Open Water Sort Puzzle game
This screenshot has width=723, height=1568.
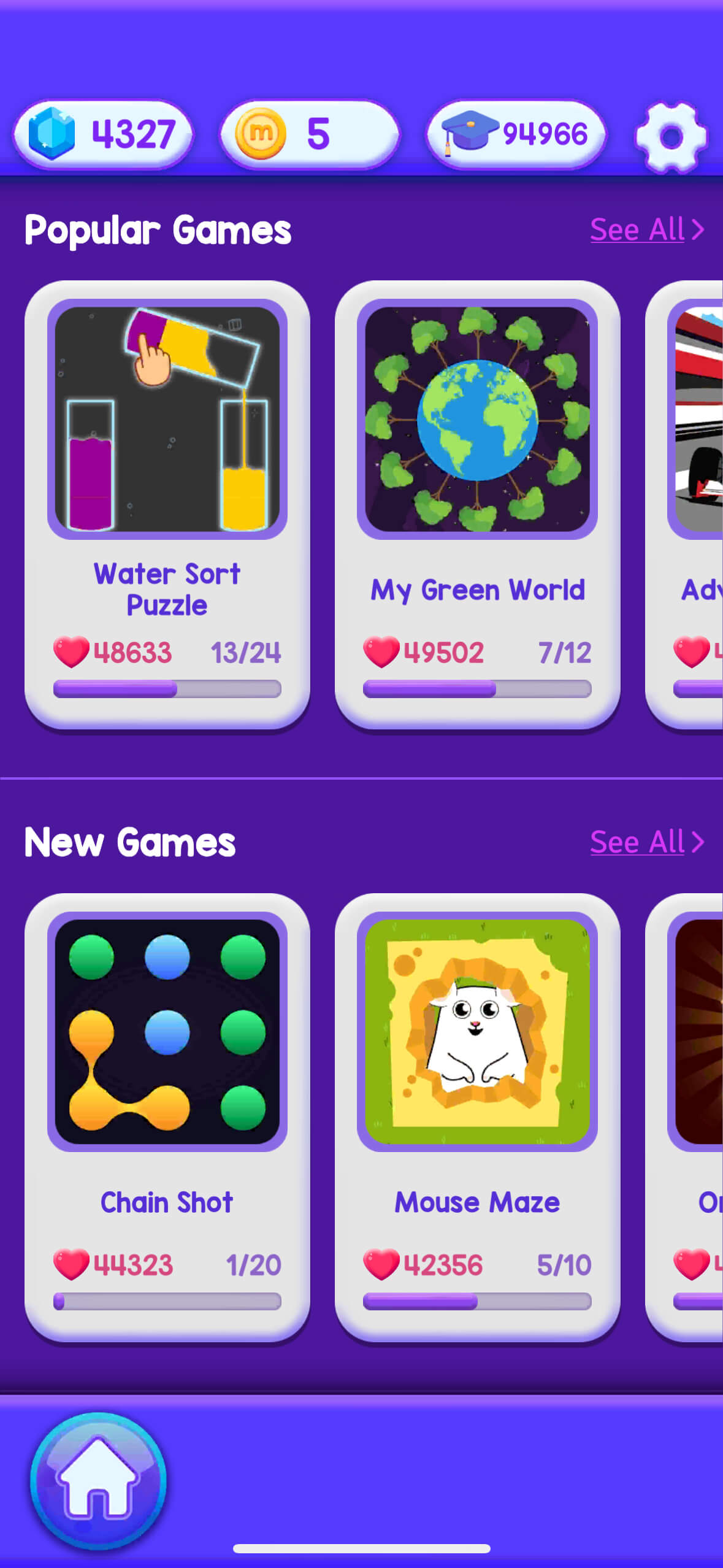pyautogui.click(x=167, y=504)
